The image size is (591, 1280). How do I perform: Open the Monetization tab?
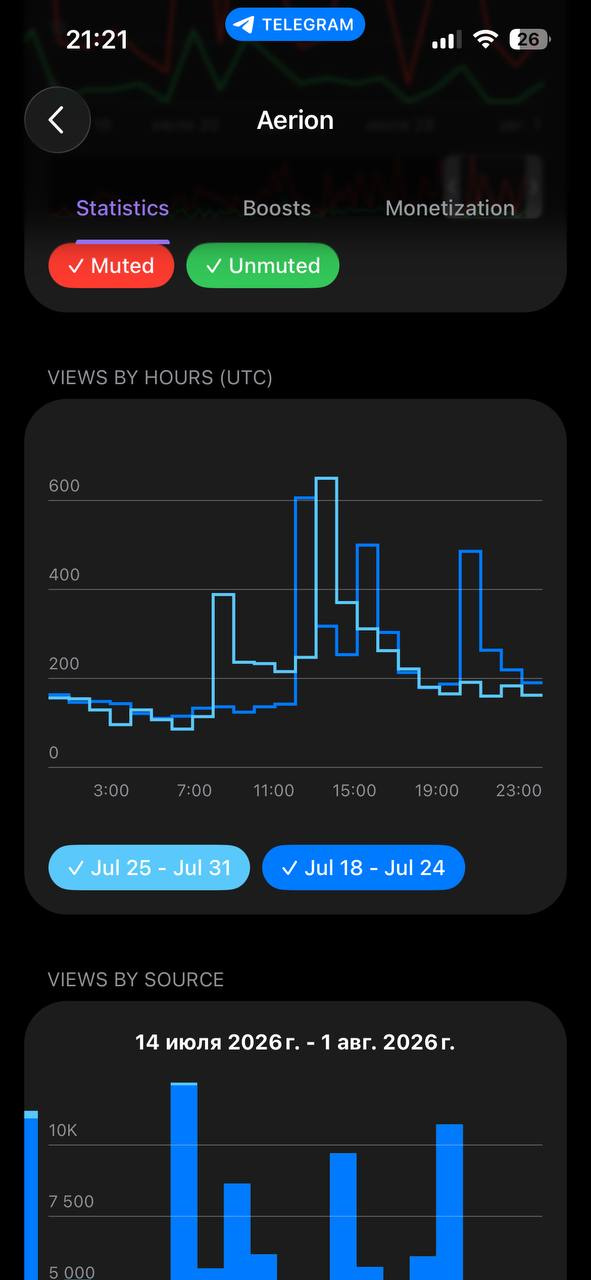[450, 208]
